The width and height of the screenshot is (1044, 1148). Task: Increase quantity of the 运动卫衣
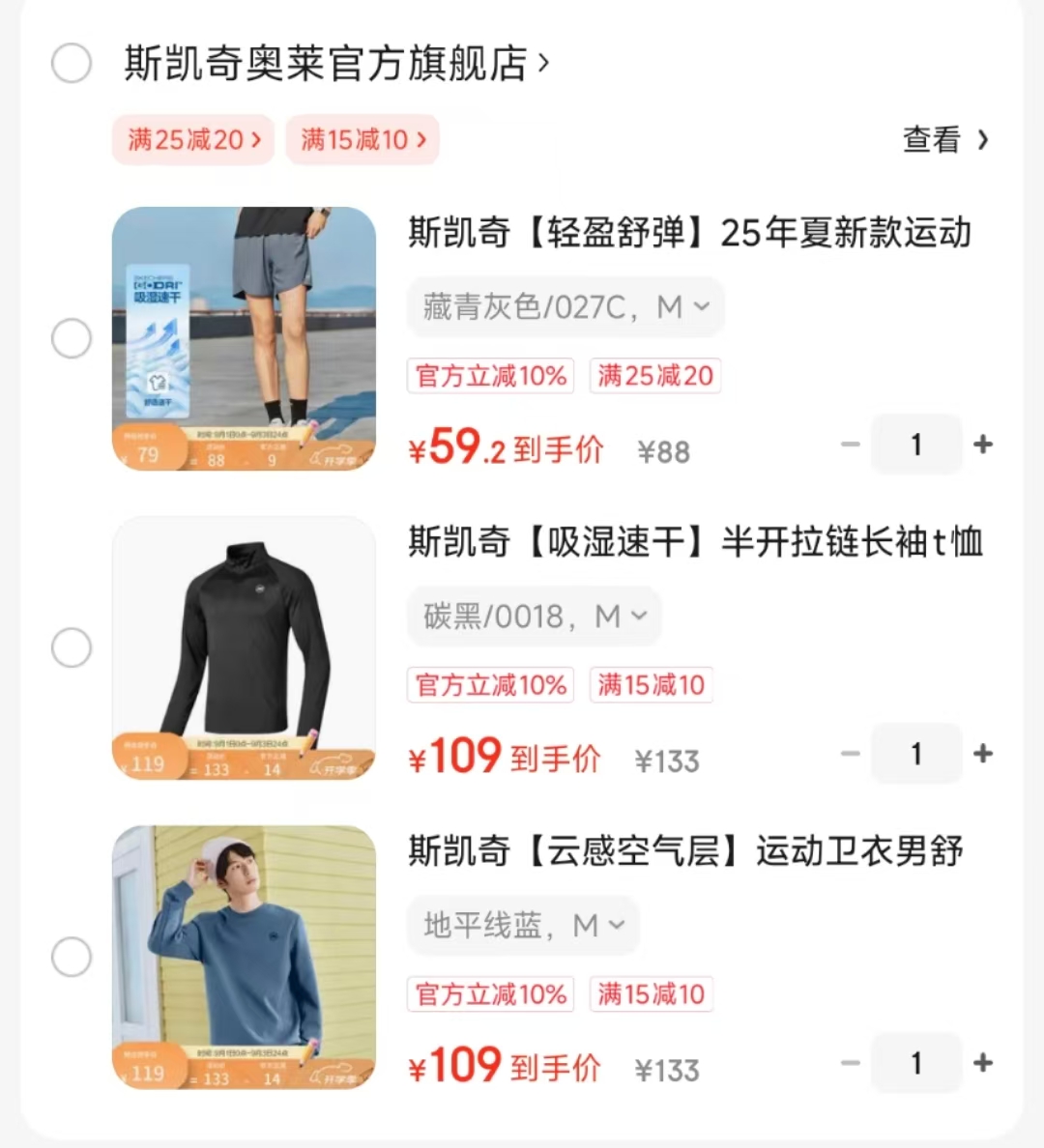(x=982, y=1062)
